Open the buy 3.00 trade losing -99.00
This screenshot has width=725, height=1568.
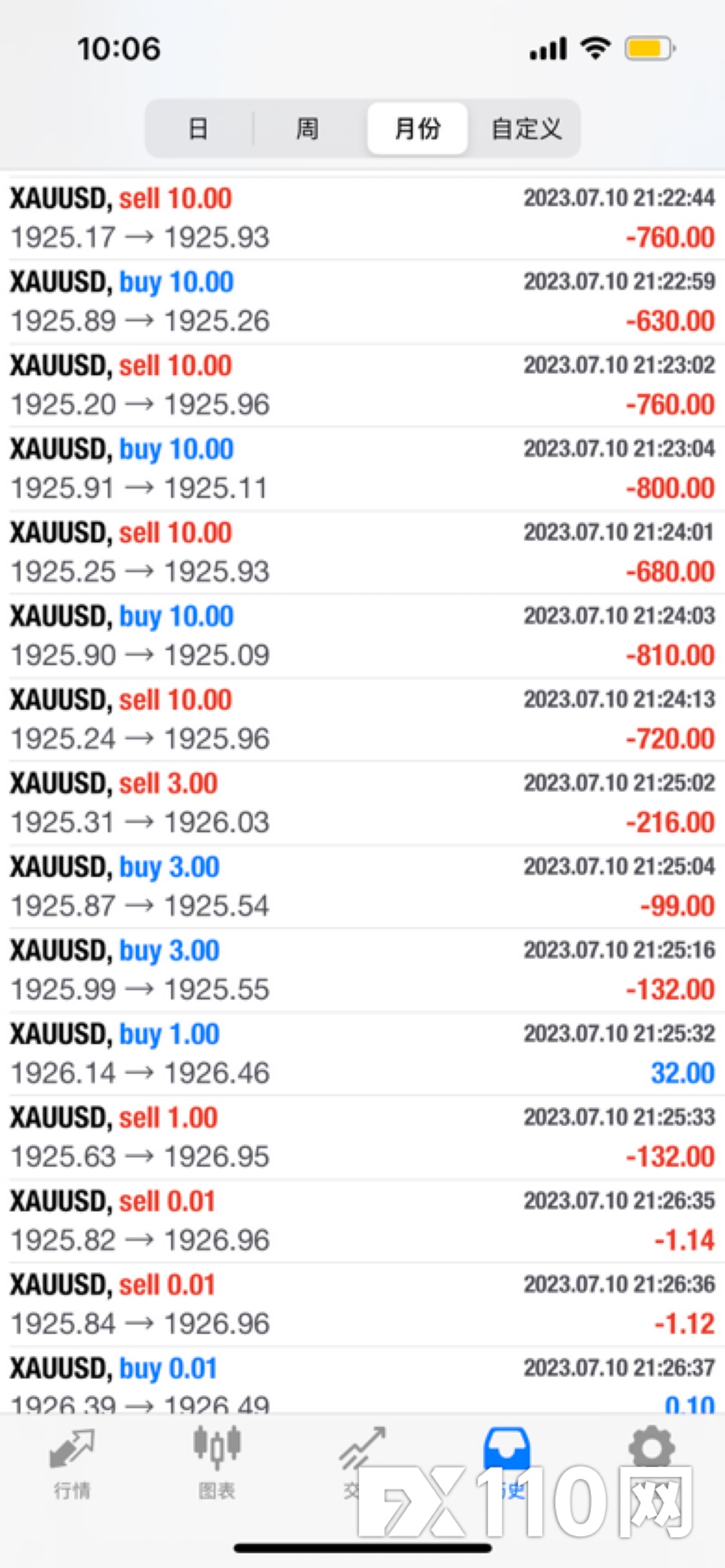[362, 887]
